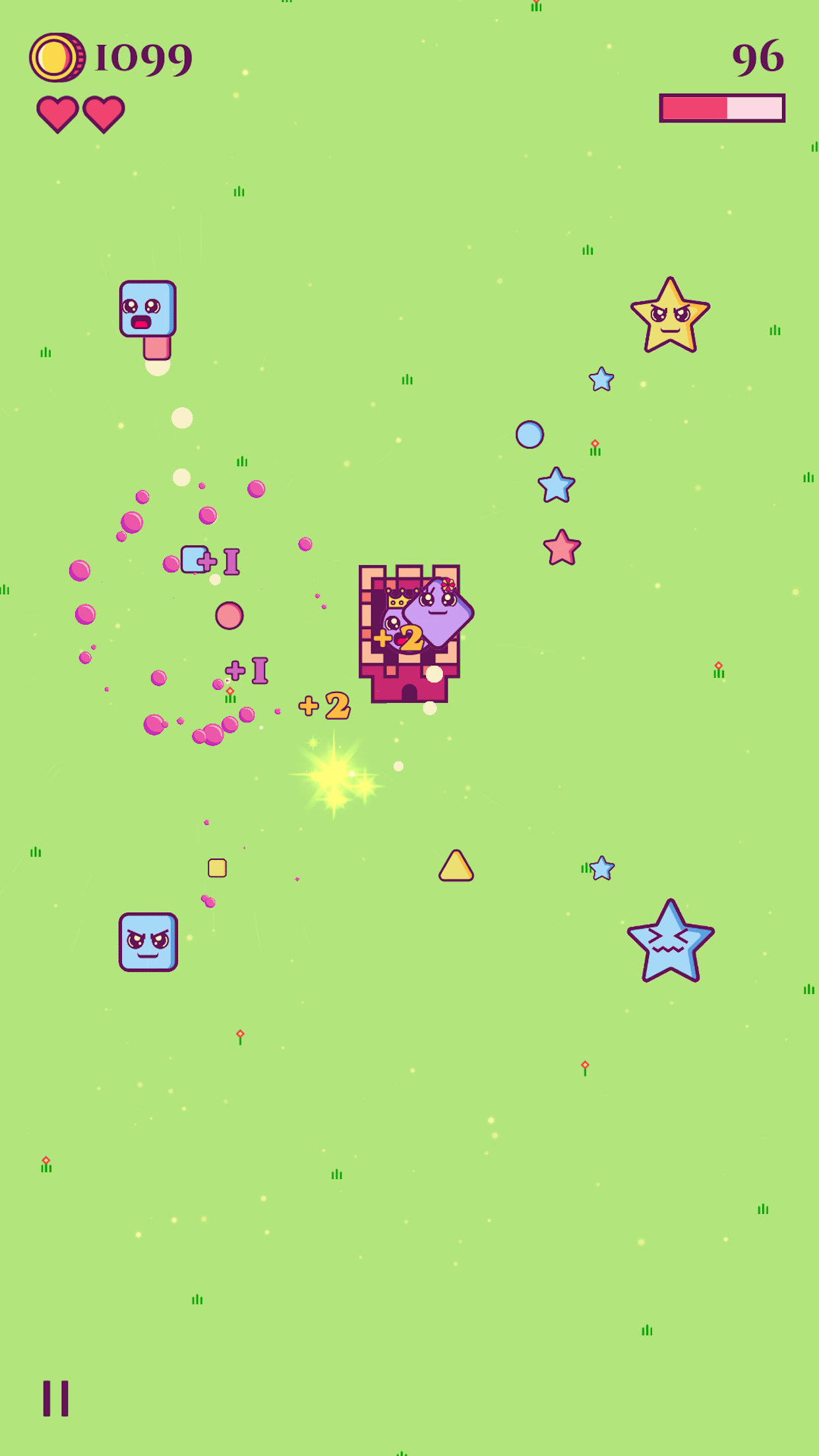Tap the pink progress bar at top right
This screenshot has width=819, height=1456.
coord(721,106)
